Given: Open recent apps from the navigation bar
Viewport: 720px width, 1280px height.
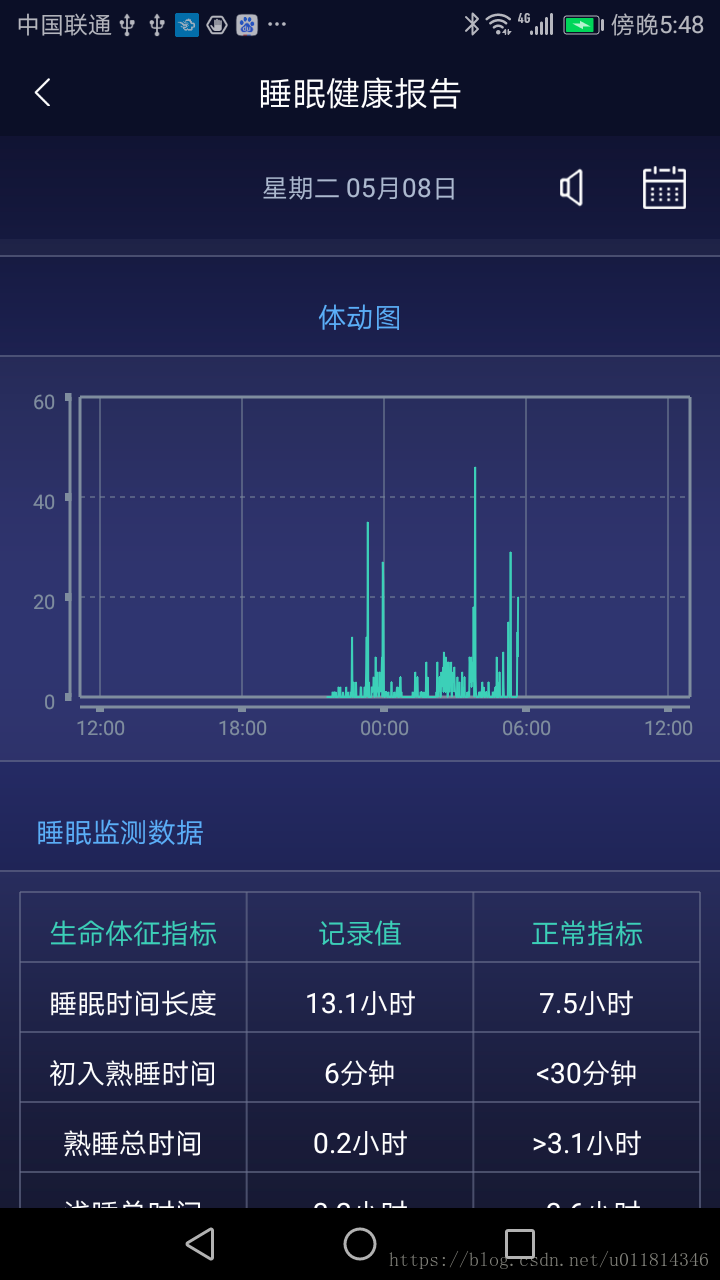Looking at the screenshot, I should [x=520, y=1244].
